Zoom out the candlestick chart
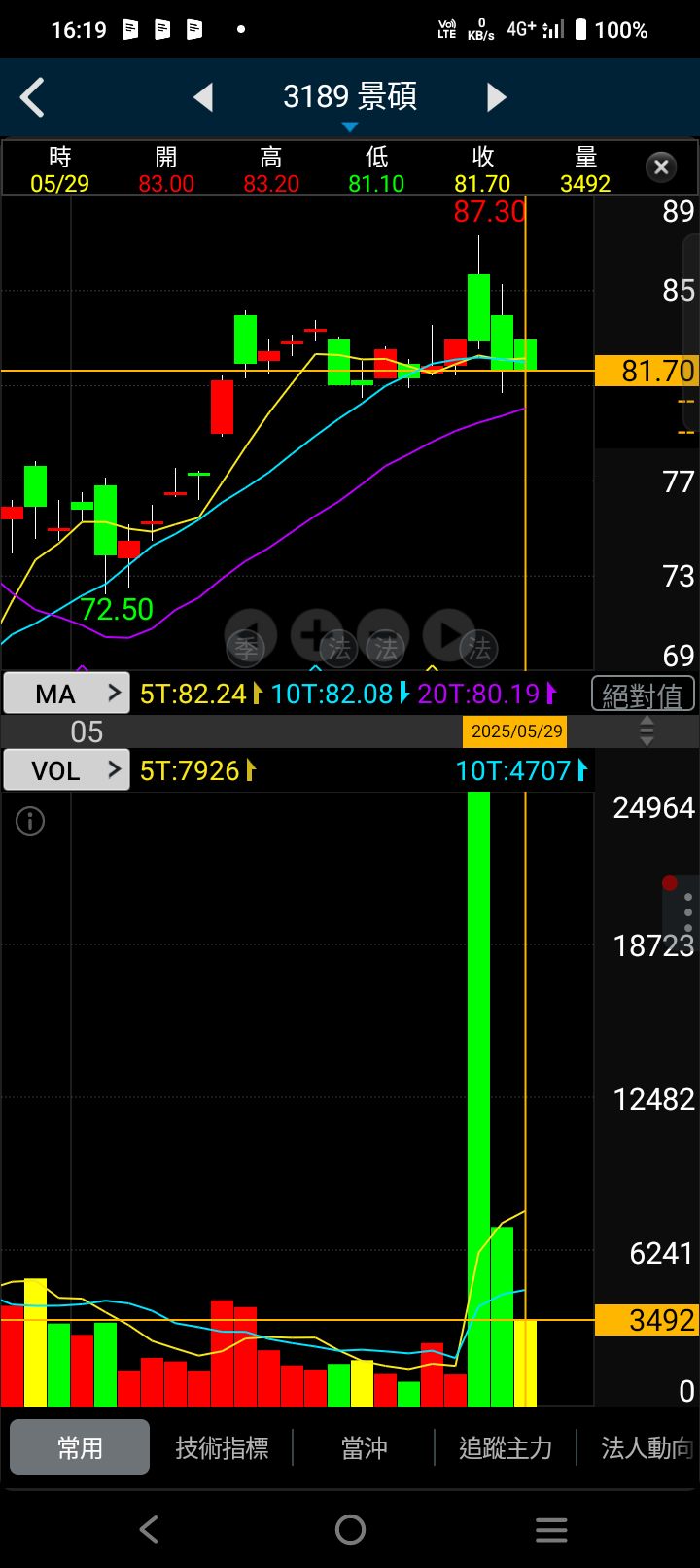The width and height of the screenshot is (700, 1568). [x=382, y=633]
